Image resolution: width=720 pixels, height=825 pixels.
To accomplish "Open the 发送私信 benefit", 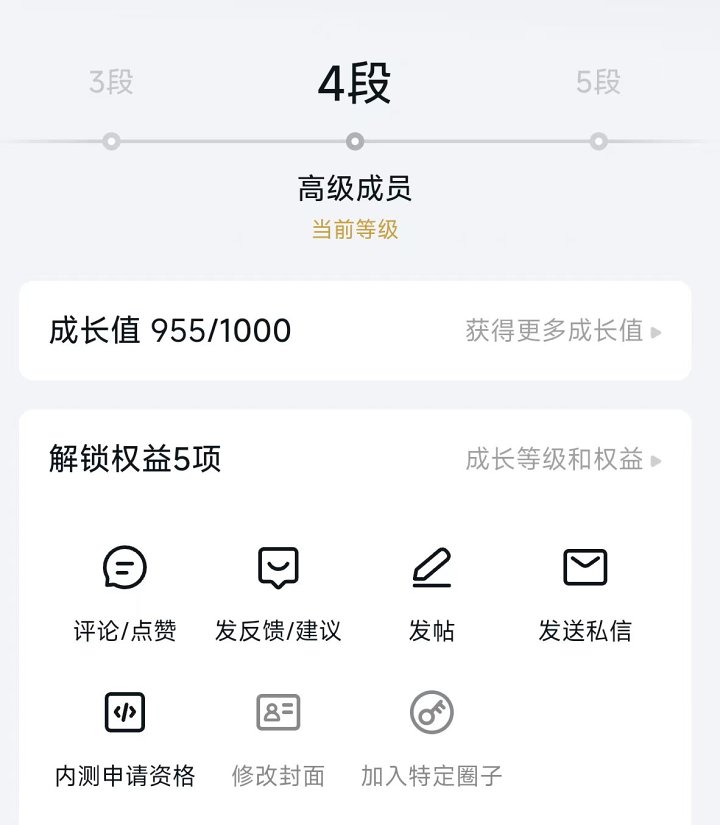I will (585, 591).
